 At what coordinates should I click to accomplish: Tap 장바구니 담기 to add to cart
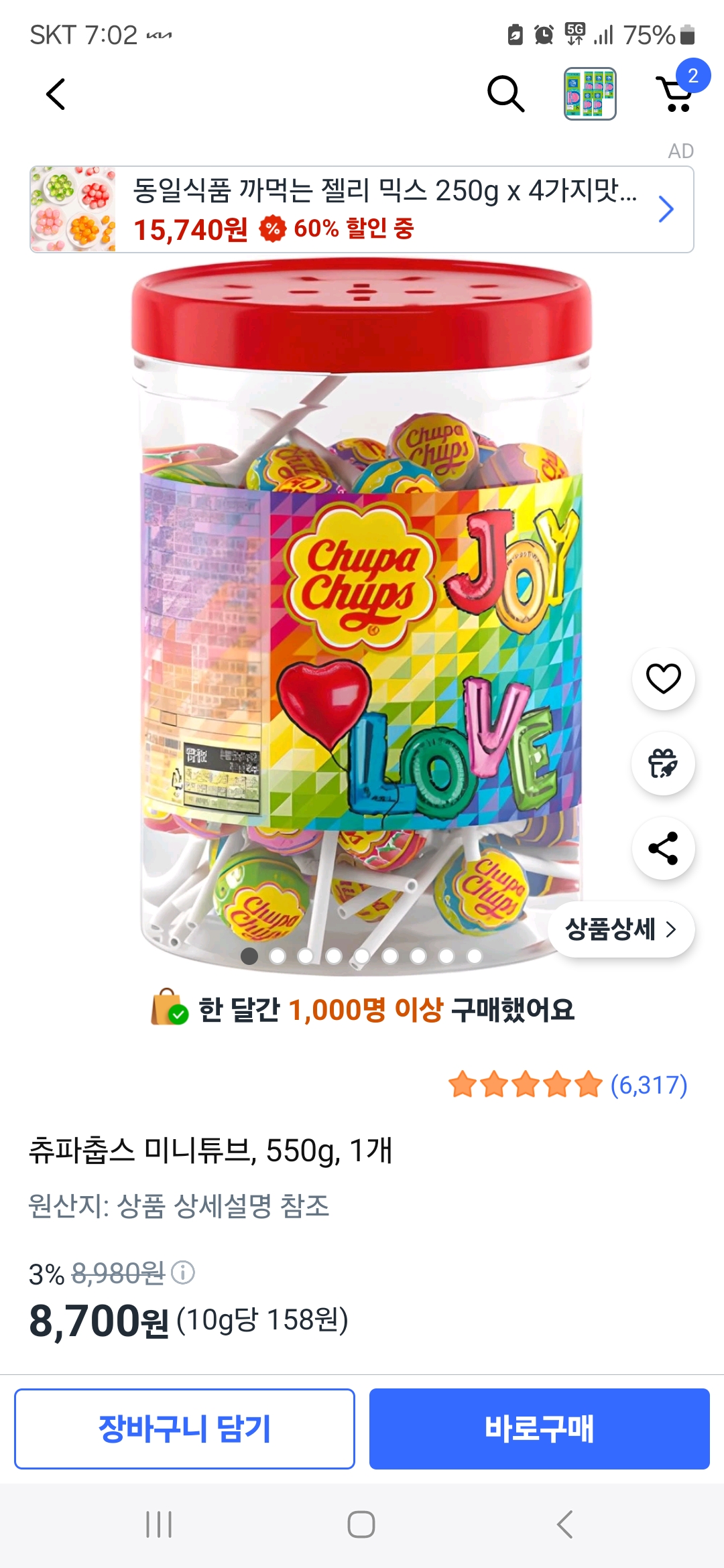pyautogui.click(x=184, y=1429)
